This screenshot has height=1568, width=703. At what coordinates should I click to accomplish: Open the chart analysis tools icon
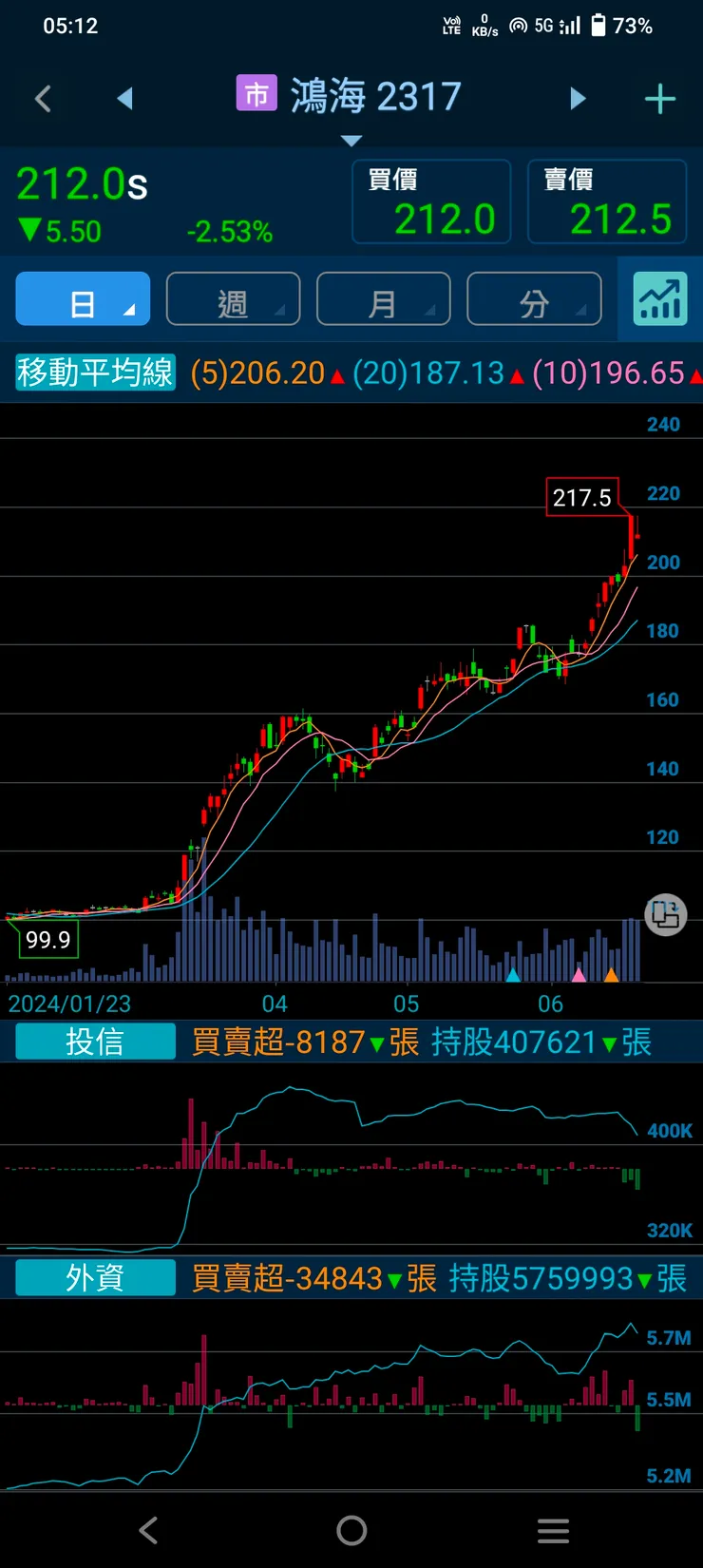tap(660, 300)
